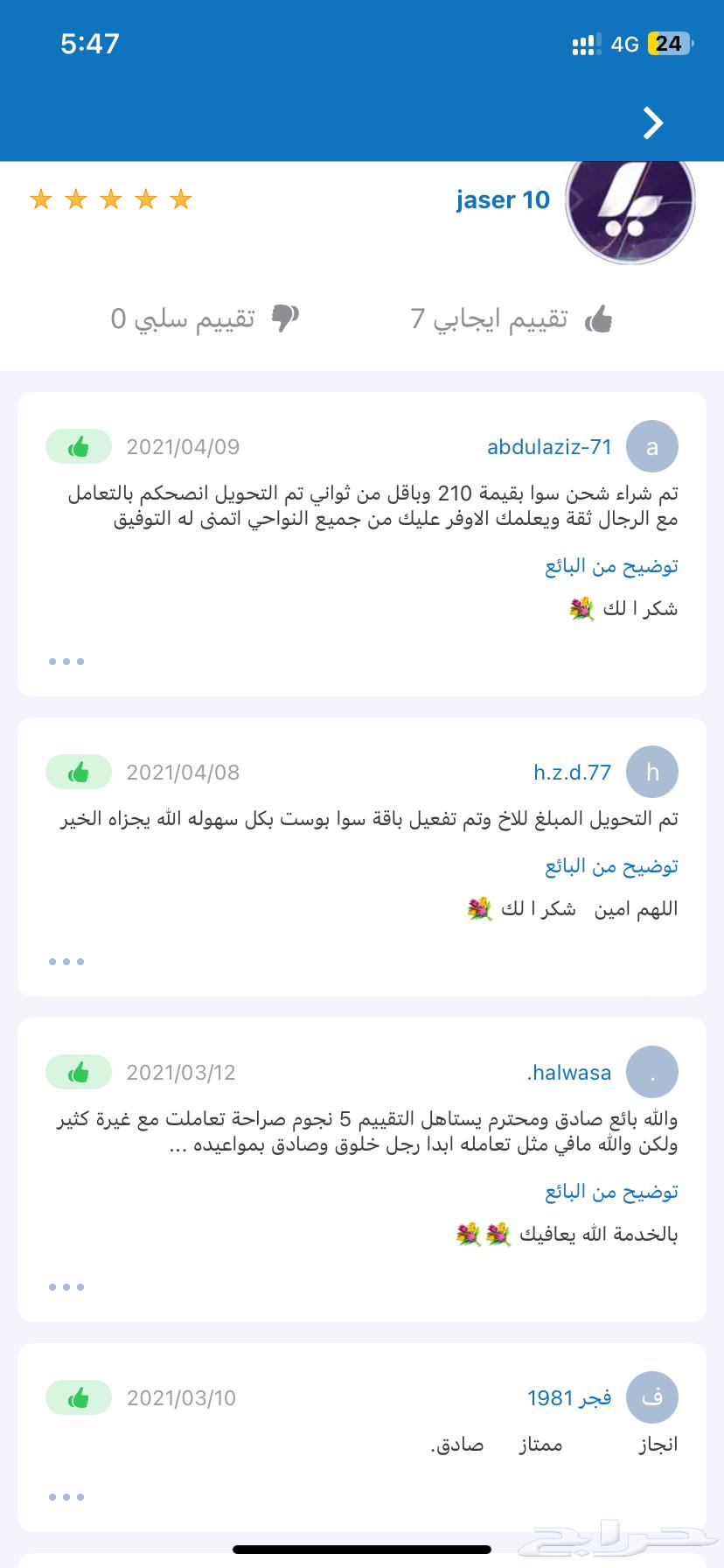Tap the green like icon on abdulaziz-71 review
The height and width of the screenshot is (1568, 724).
point(78,446)
